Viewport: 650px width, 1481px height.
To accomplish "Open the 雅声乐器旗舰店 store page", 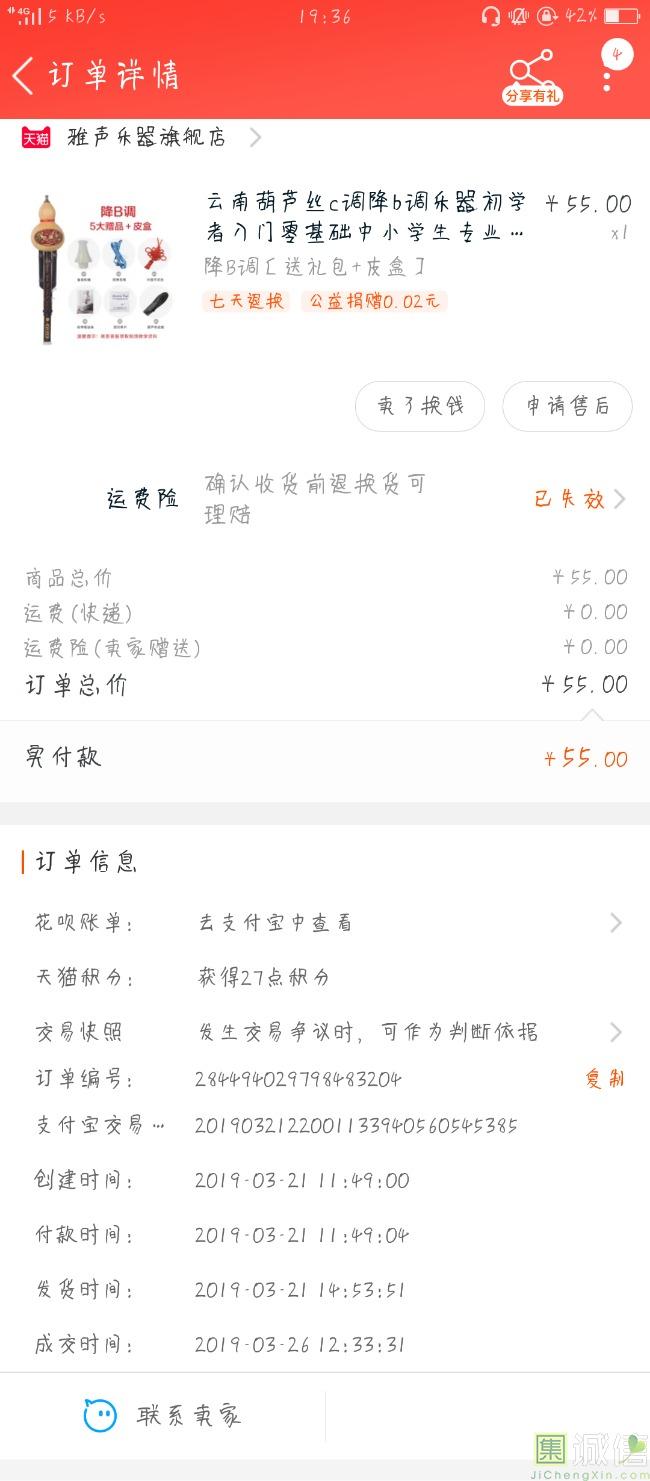I will [x=145, y=137].
